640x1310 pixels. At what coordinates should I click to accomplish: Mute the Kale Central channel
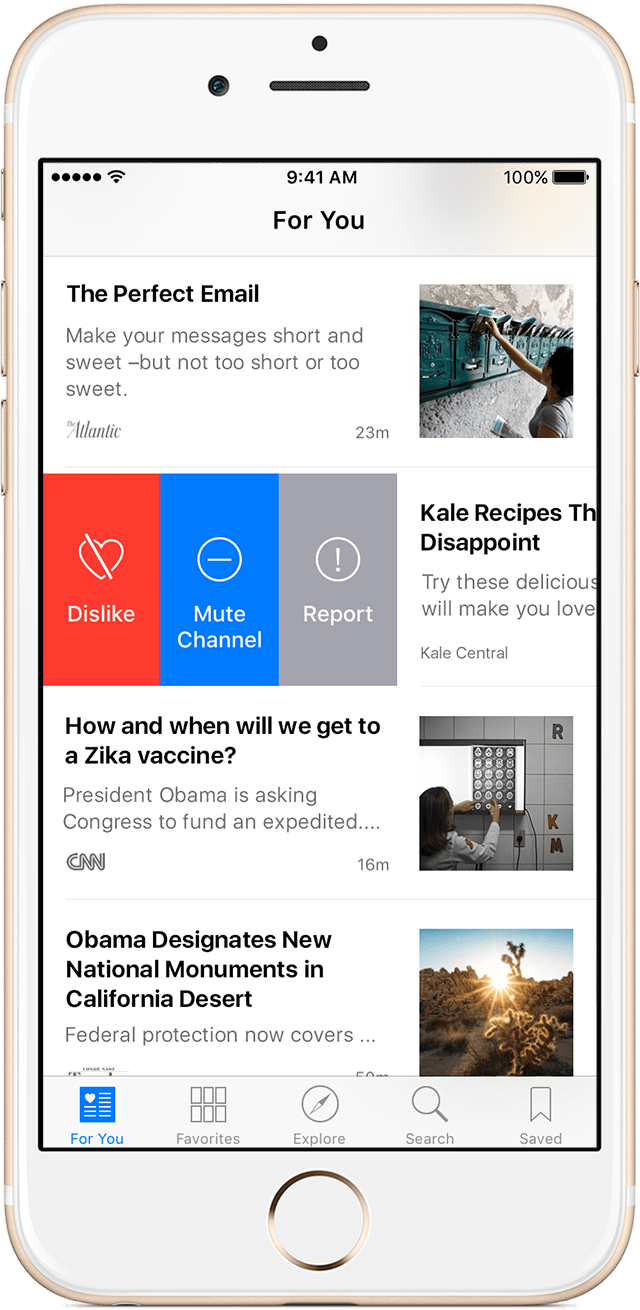pos(219,580)
